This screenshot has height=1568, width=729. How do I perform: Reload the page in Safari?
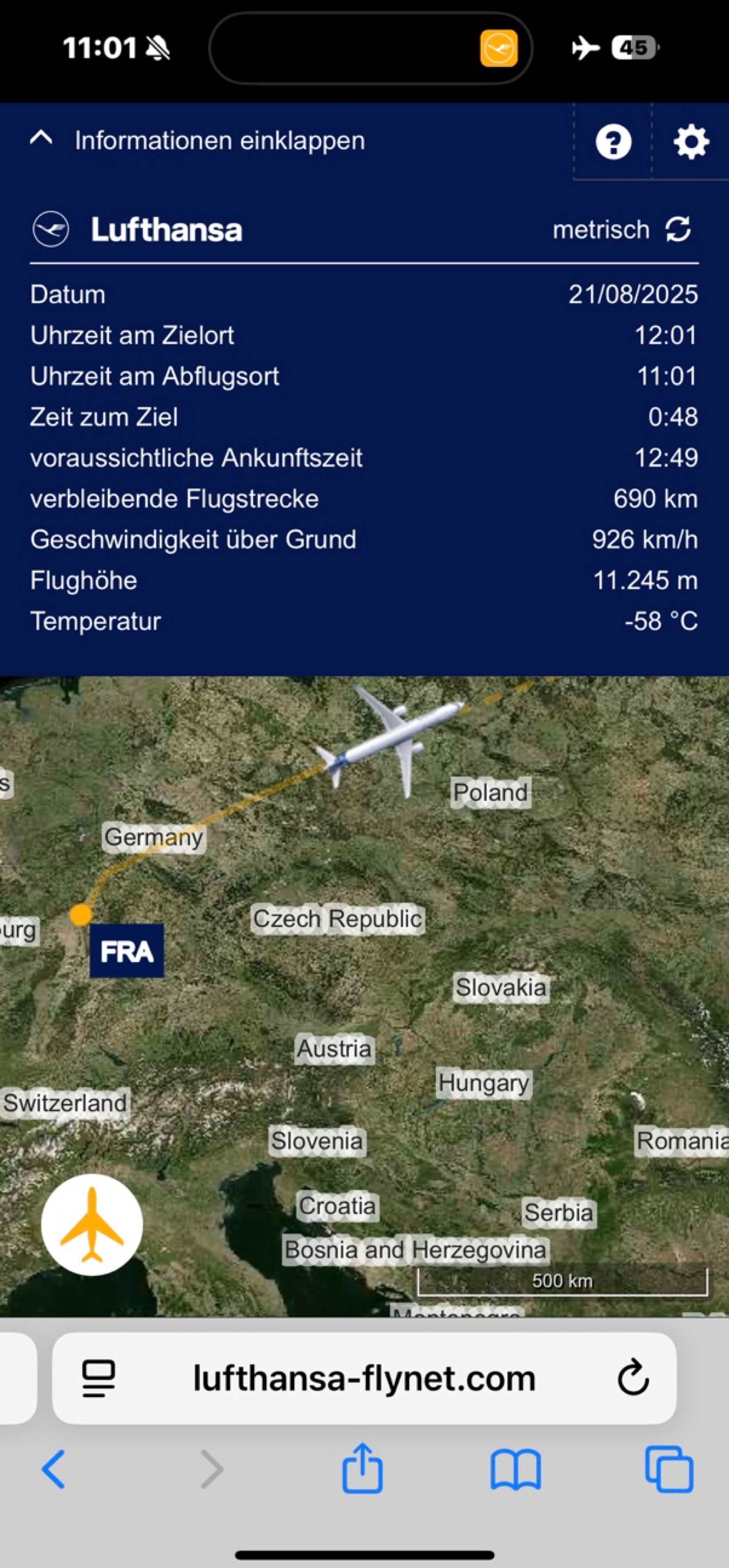click(x=633, y=1378)
